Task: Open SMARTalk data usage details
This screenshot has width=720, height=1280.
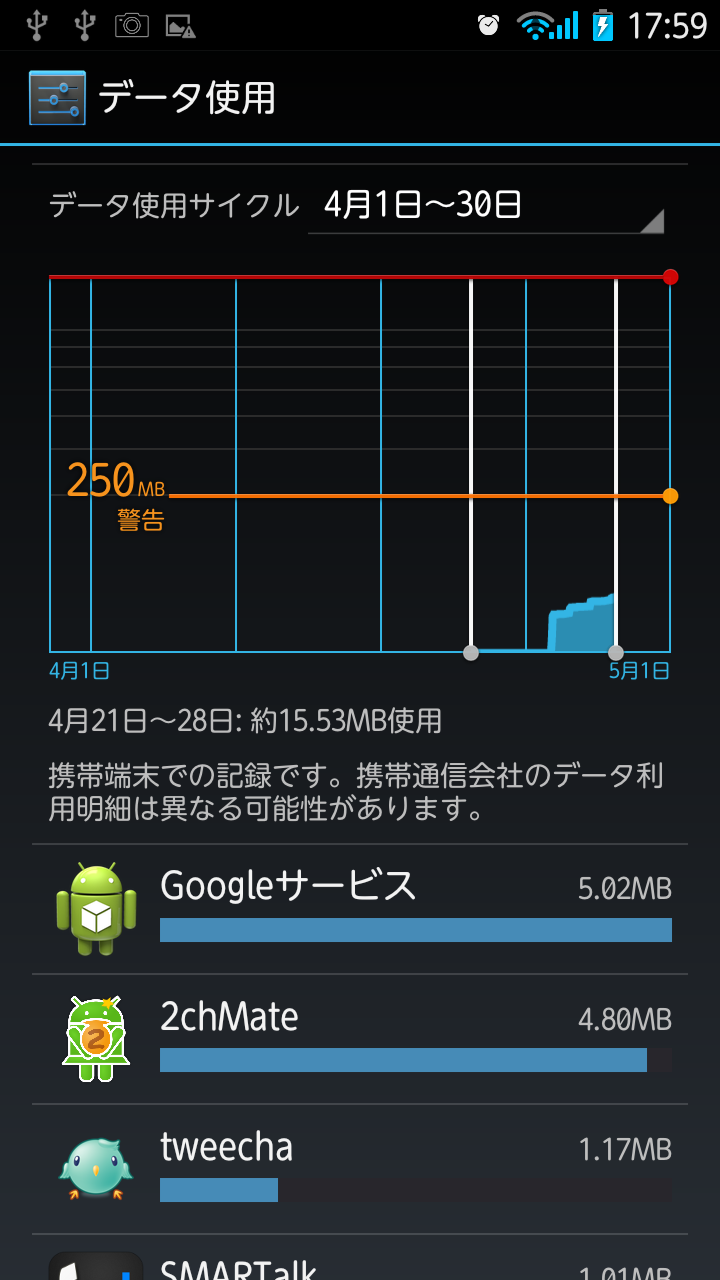Action: pos(360,1264)
